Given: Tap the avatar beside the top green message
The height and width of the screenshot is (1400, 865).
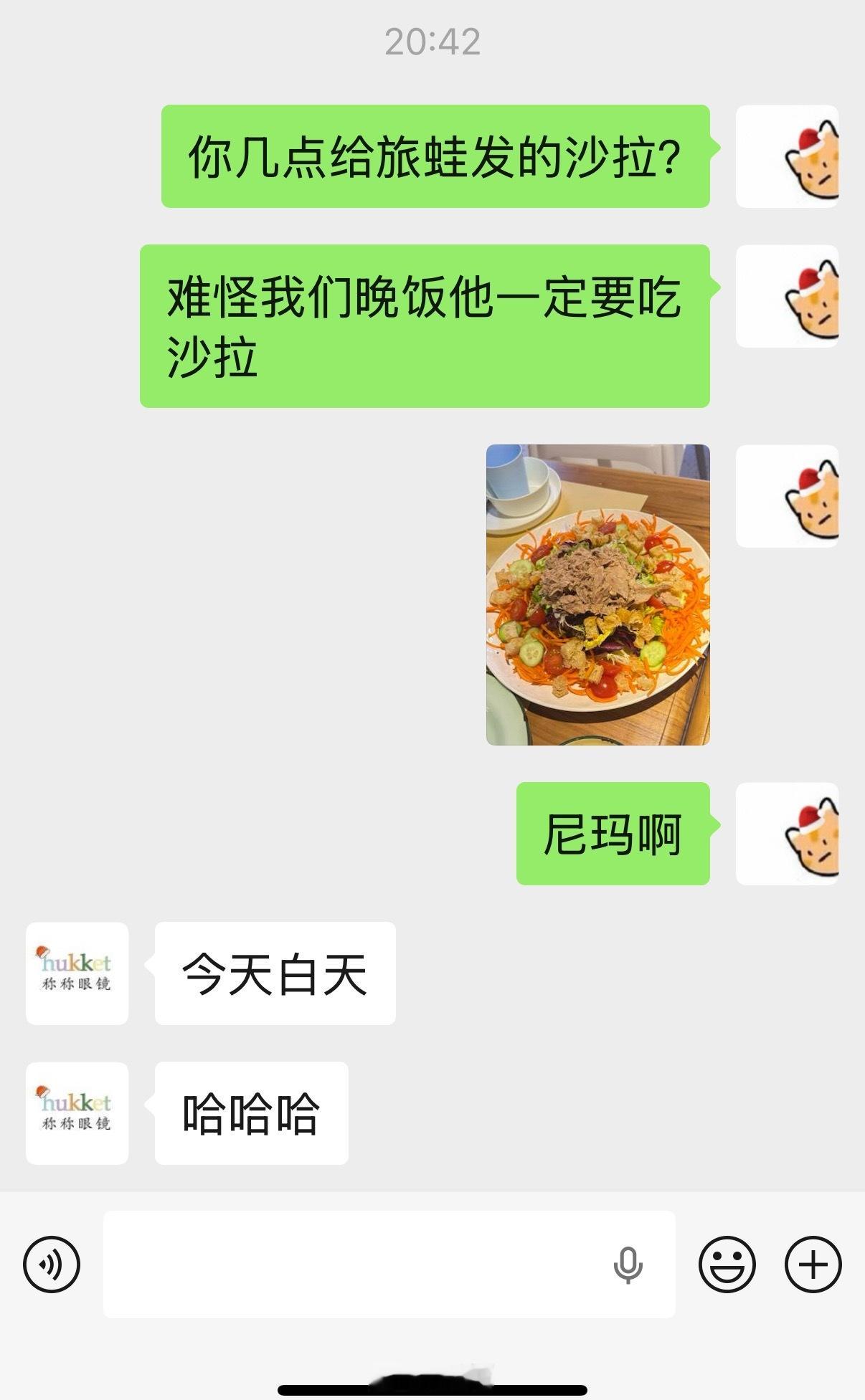Looking at the screenshot, I should click(x=790, y=156).
